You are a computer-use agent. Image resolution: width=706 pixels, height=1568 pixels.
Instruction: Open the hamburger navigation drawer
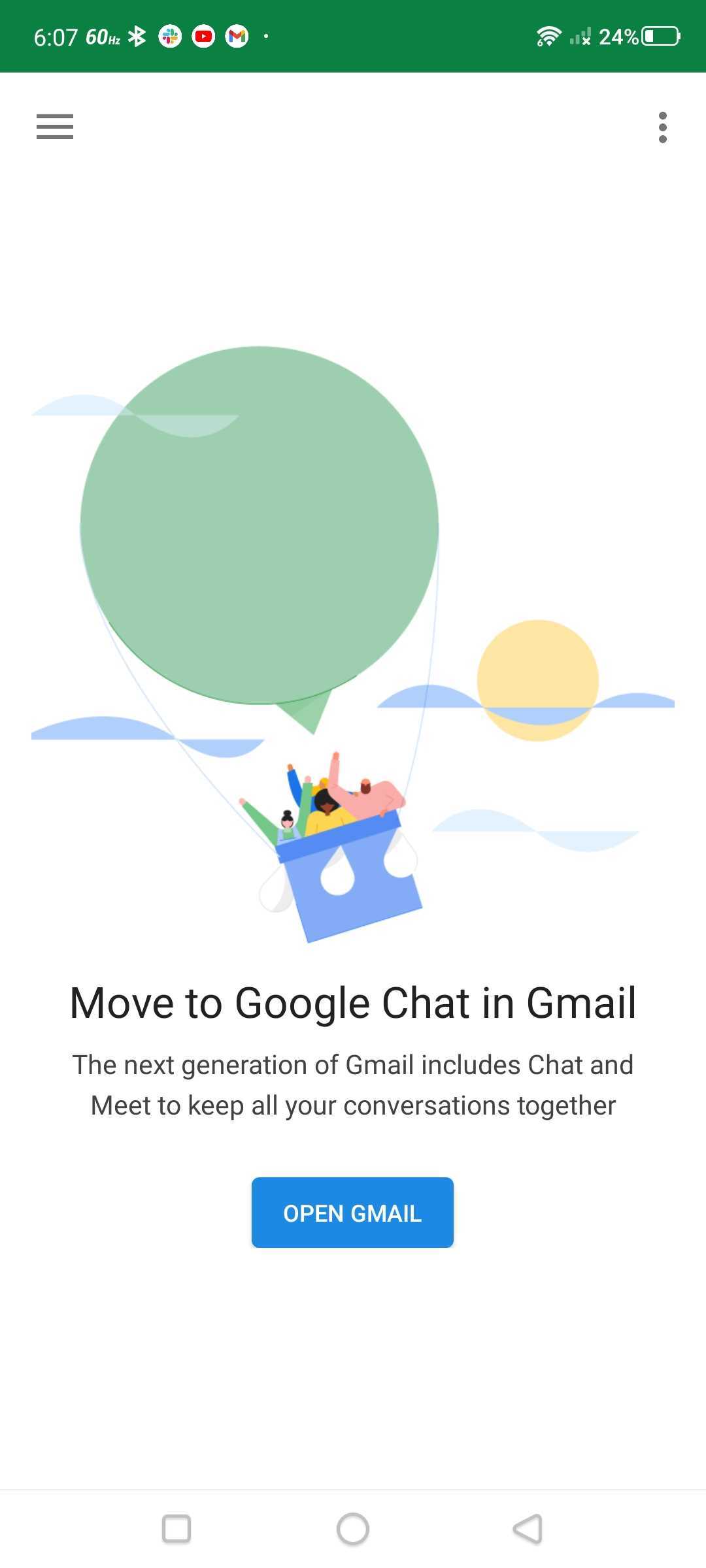[x=55, y=127]
